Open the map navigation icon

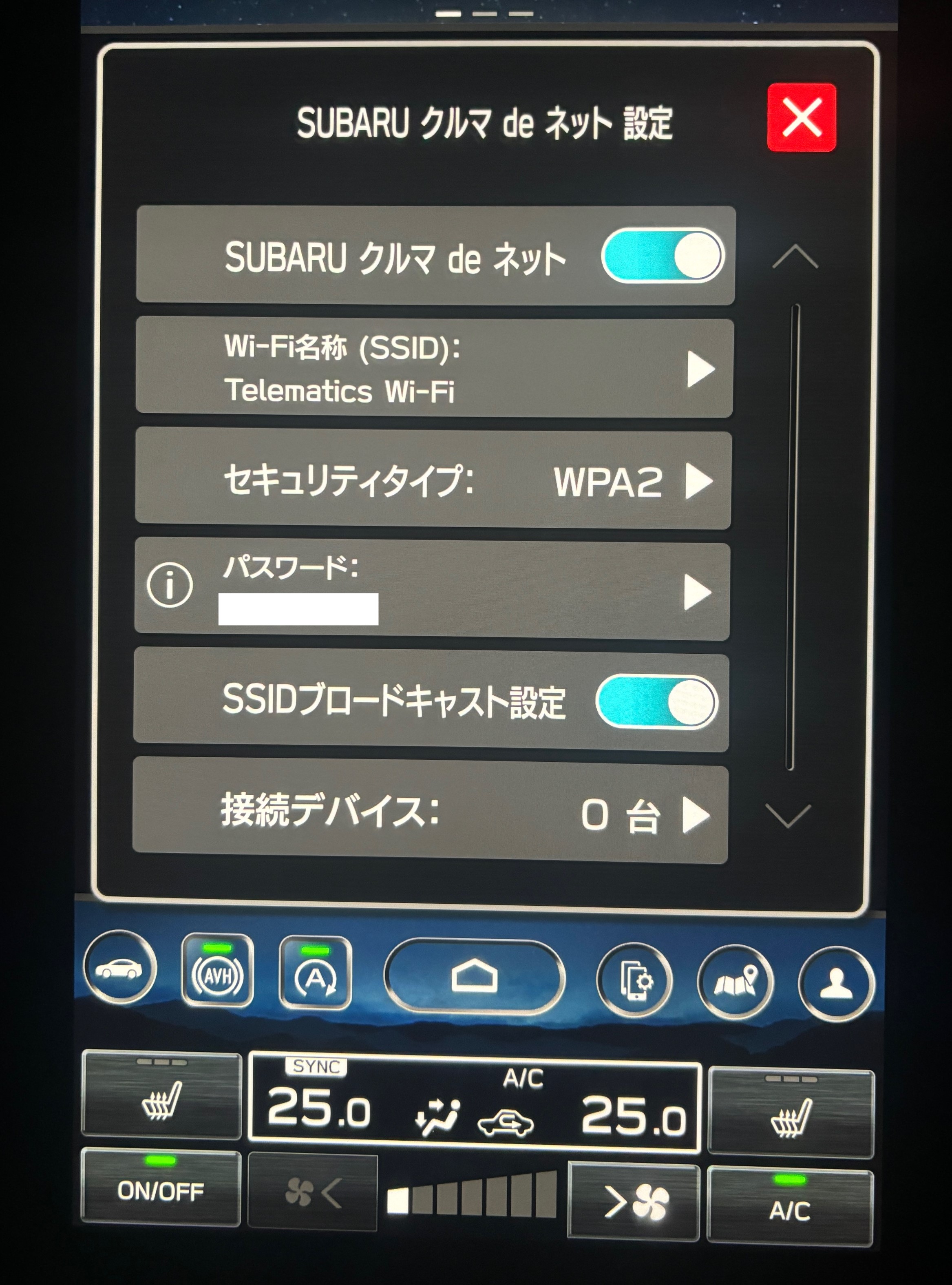coord(735,981)
